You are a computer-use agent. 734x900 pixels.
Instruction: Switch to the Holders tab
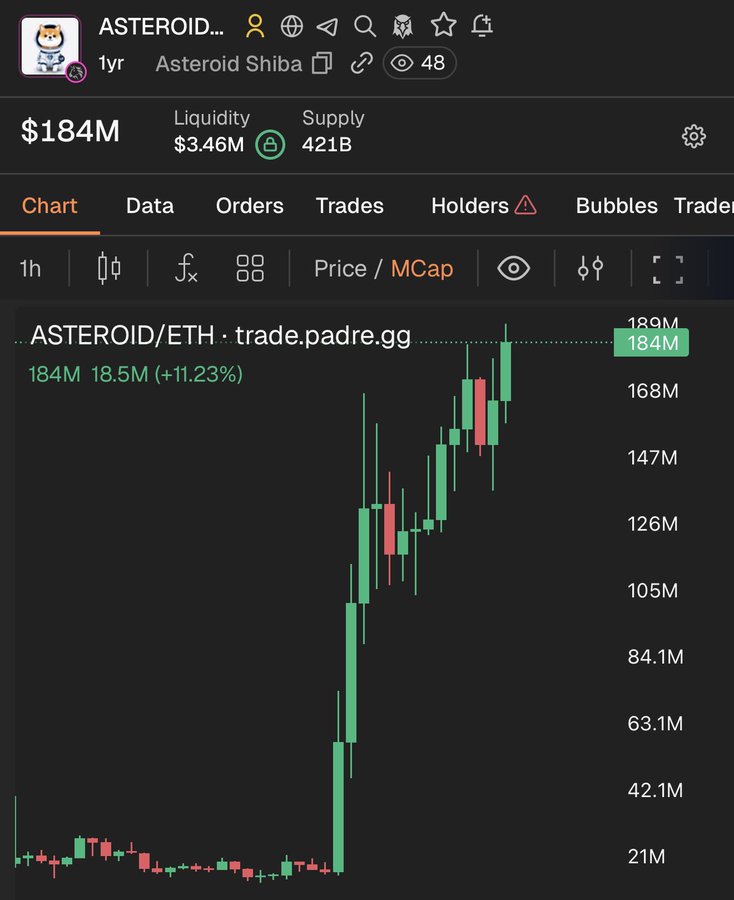(x=471, y=206)
